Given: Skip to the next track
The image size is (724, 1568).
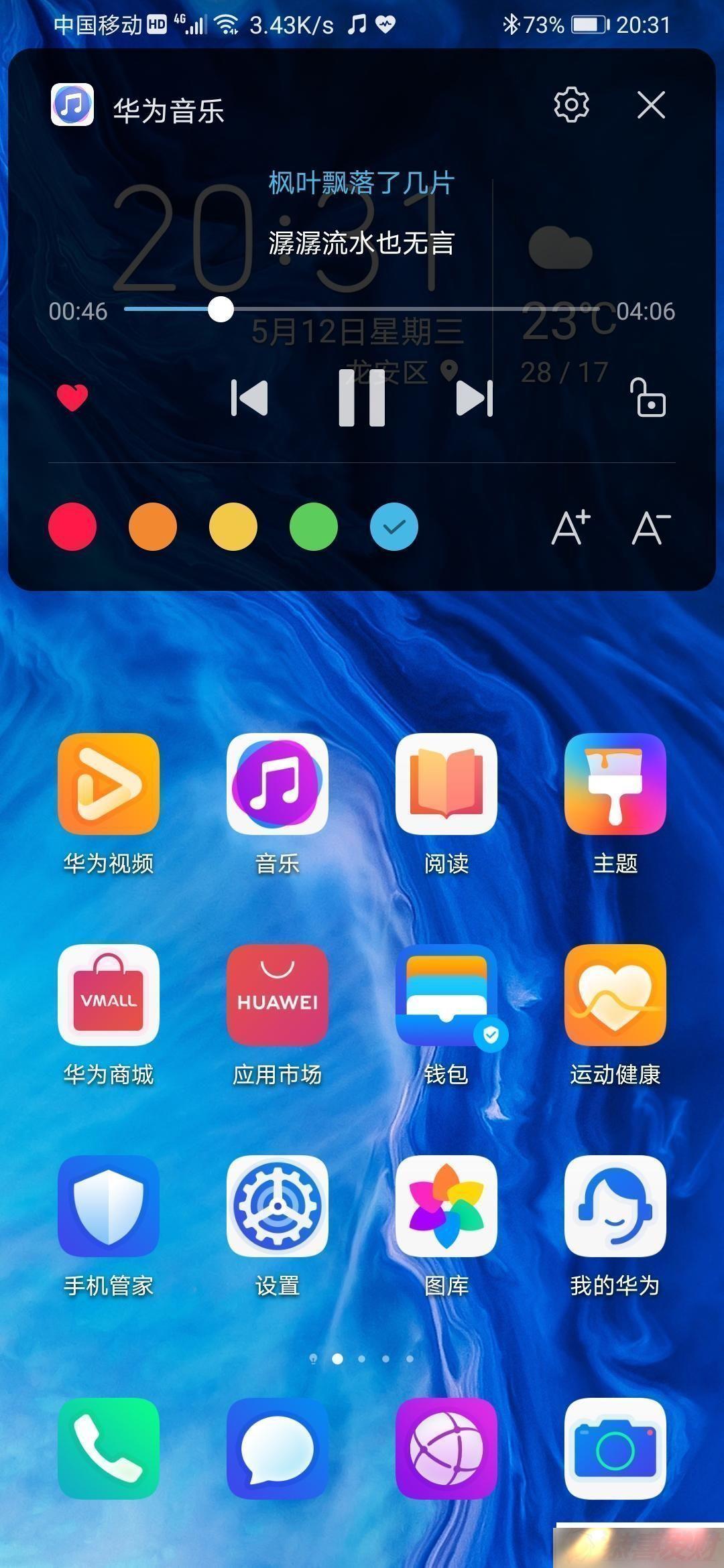Looking at the screenshot, I should coord(475,398).
